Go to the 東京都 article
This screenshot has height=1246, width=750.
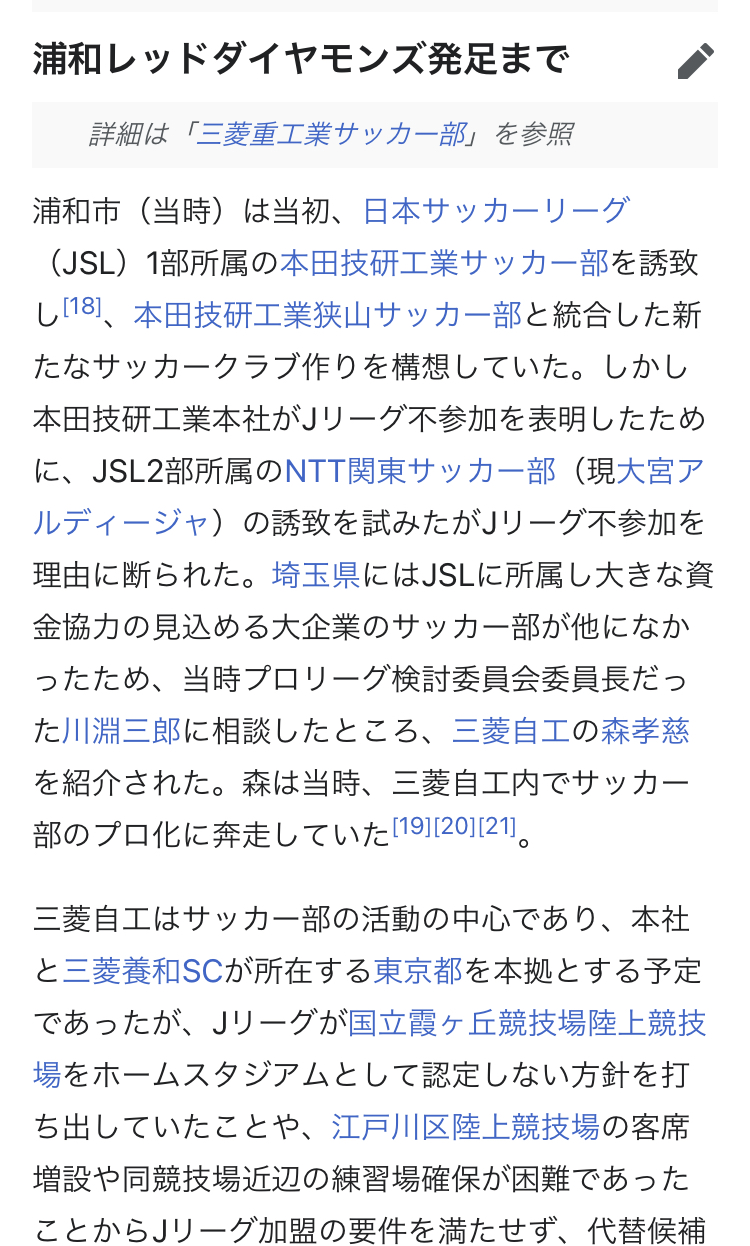pyautogui.click(x=418, y=970)
